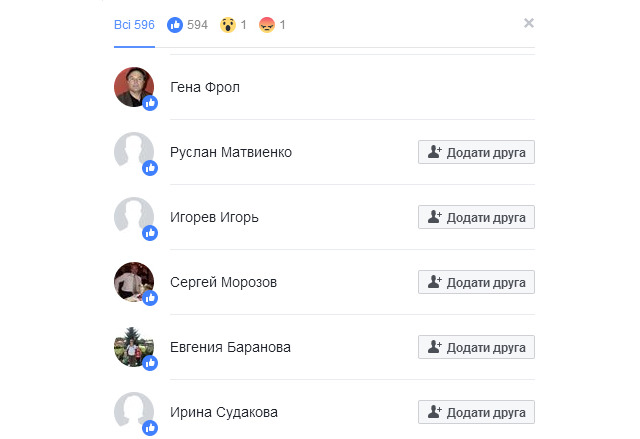Add Ирина Судакова as a friend
Viewport: 640px width, 439px height.
click(476, 412)
